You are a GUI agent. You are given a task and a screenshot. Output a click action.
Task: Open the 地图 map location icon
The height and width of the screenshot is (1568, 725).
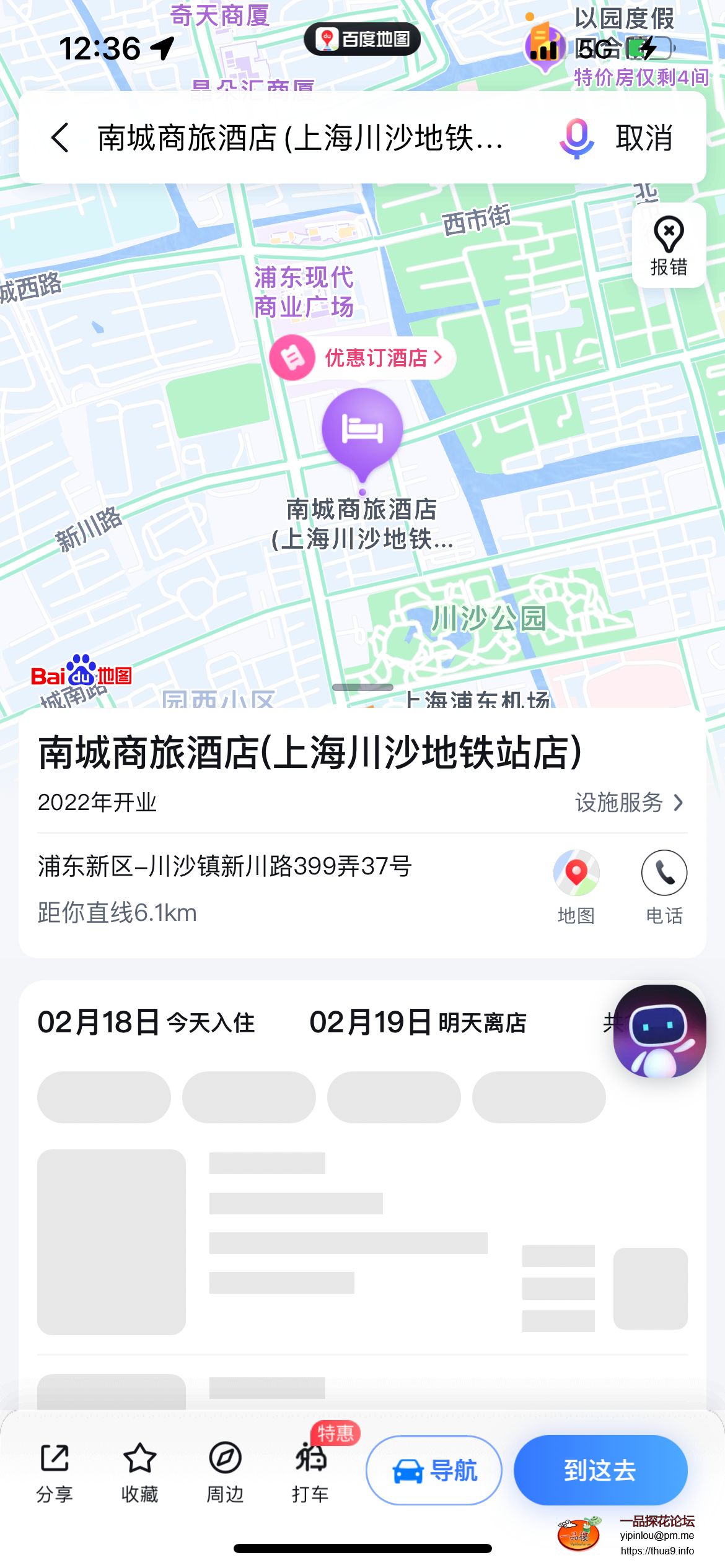576,873
